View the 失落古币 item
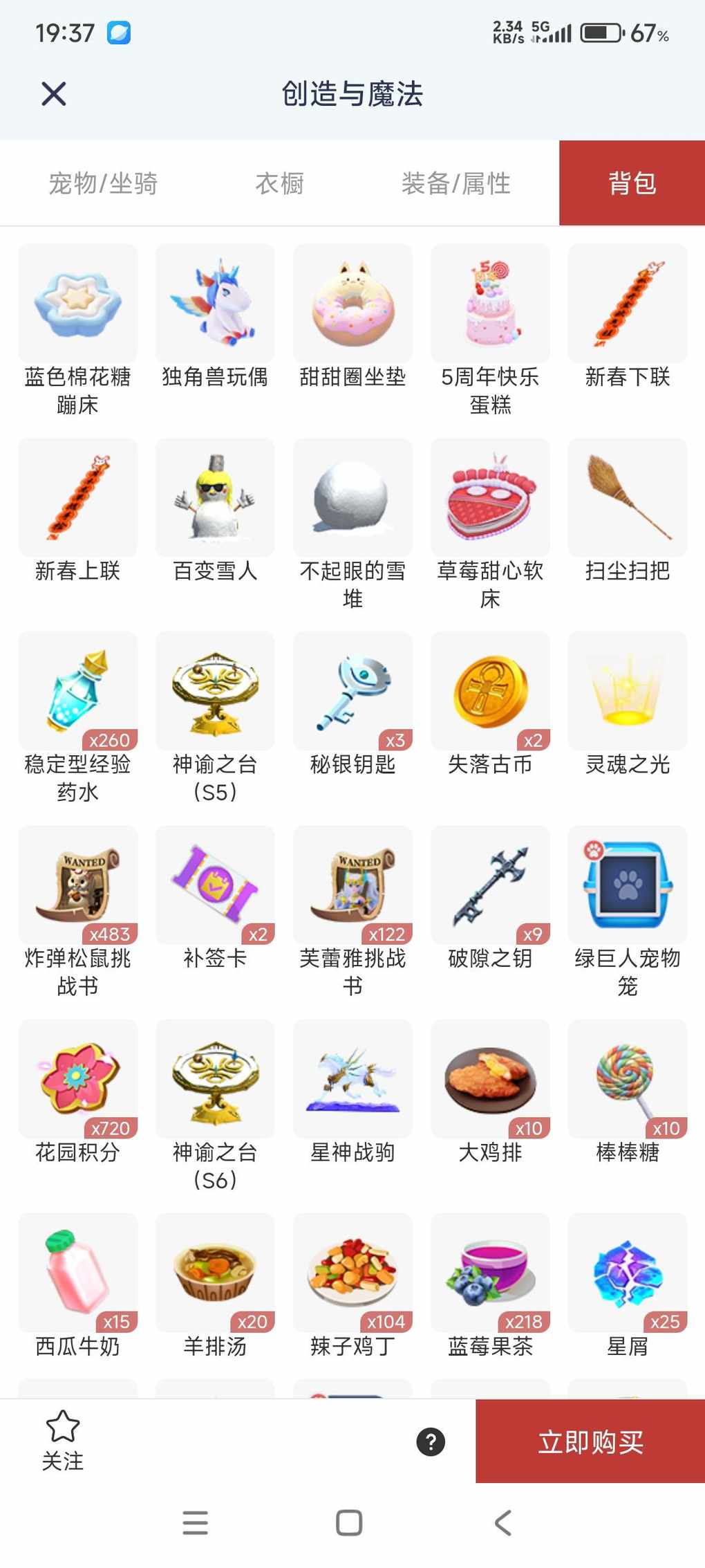Viewport: 705px width, 1568px height. (490, 692)
